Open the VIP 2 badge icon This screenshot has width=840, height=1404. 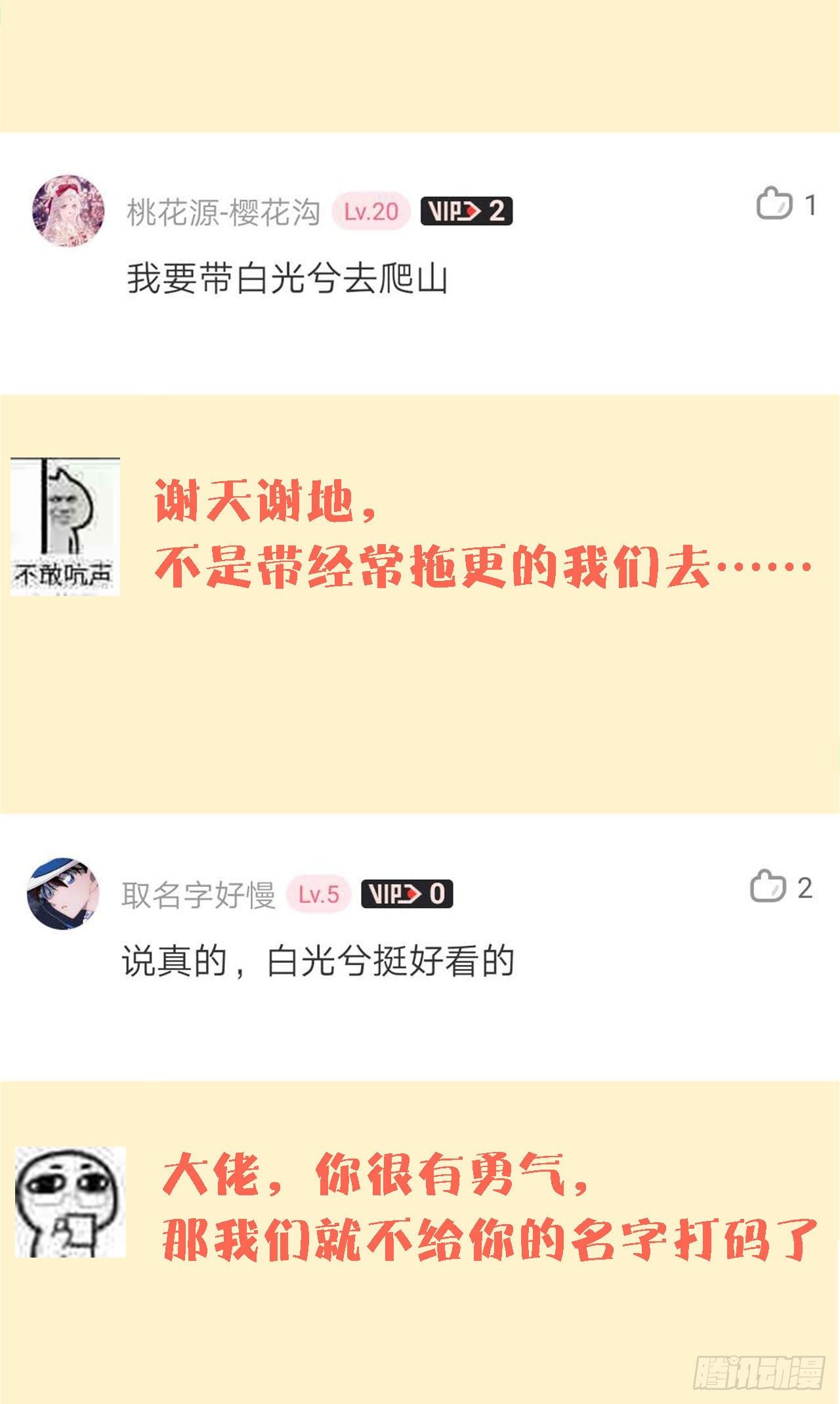468,210
